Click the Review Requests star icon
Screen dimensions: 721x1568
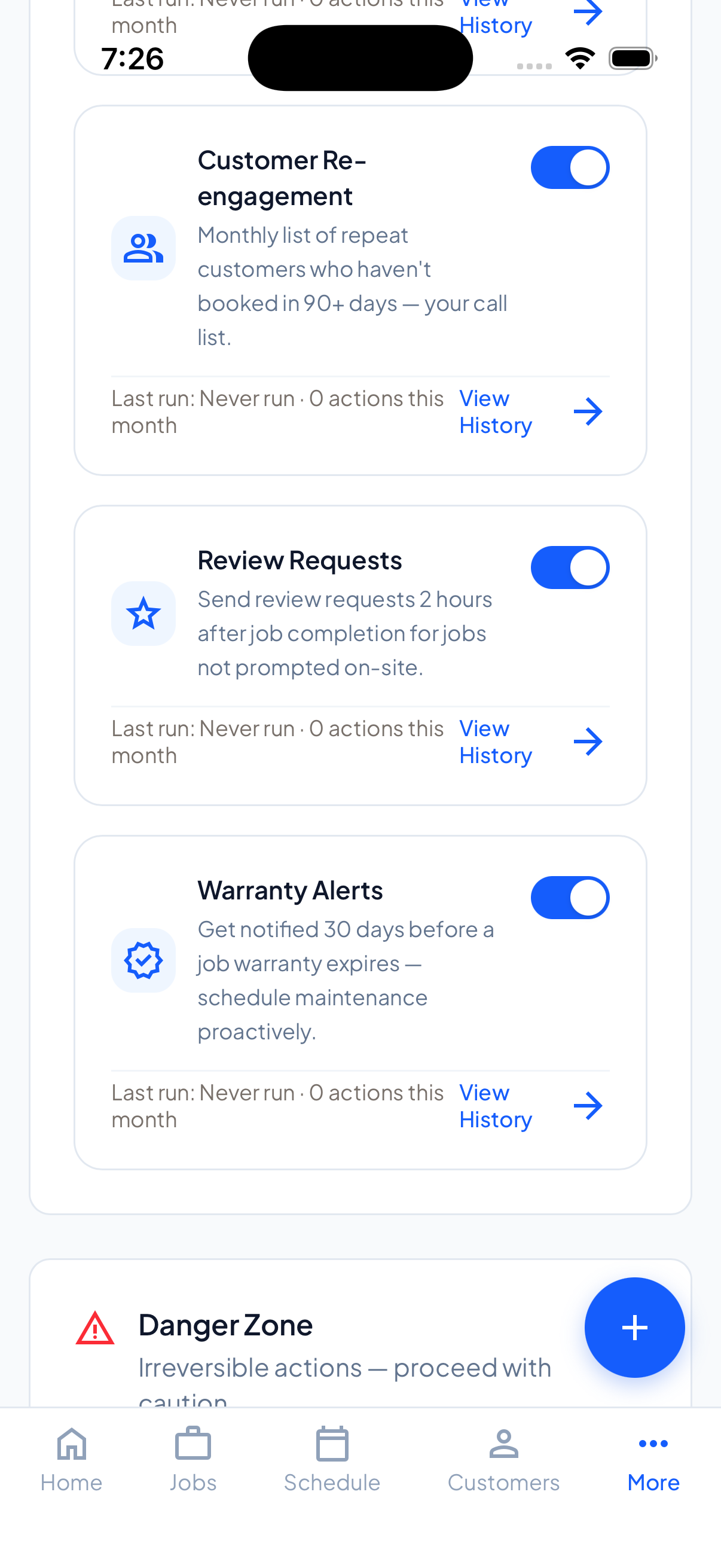[142, 614]
